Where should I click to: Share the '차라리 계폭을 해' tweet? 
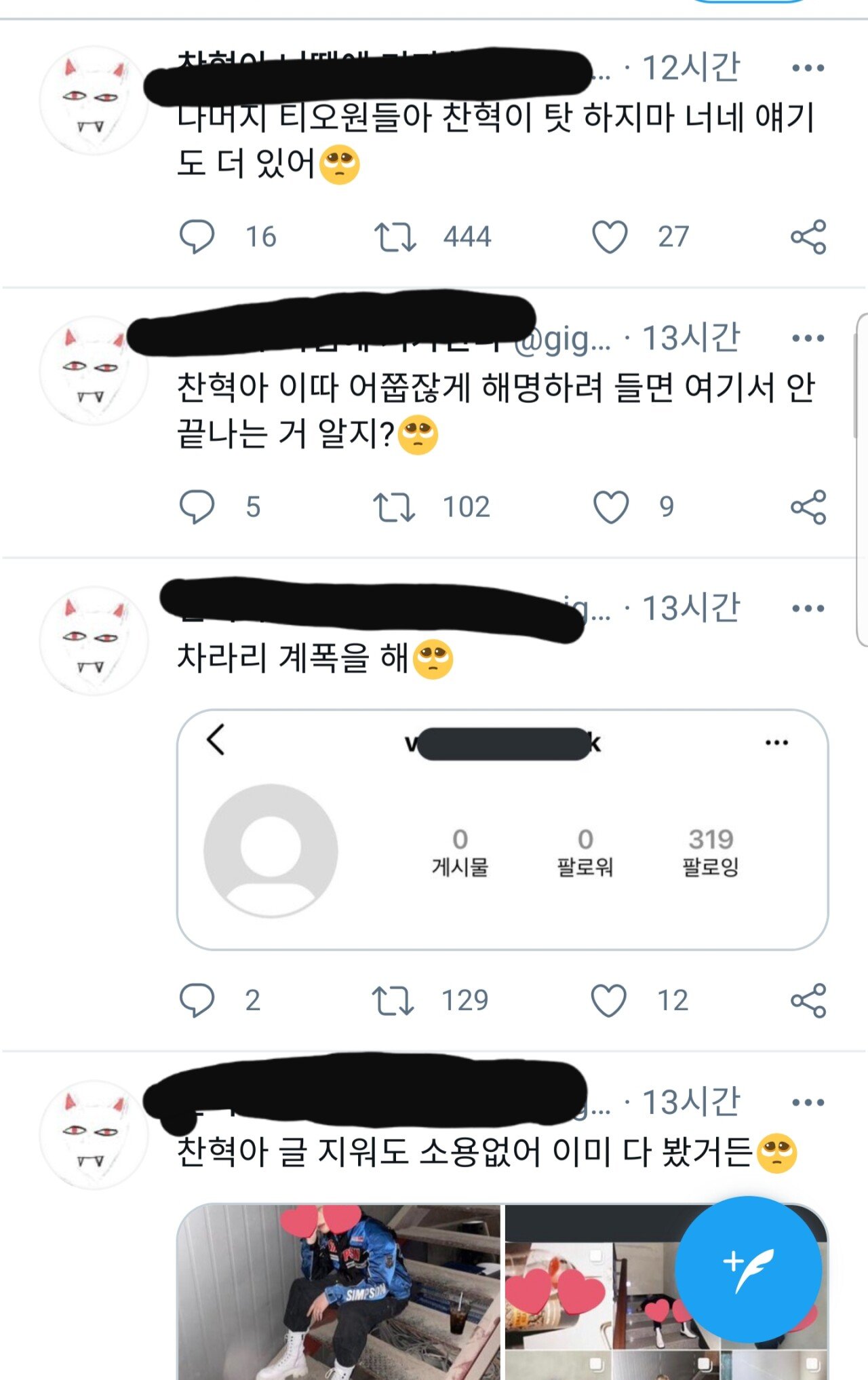(808, 1000)
